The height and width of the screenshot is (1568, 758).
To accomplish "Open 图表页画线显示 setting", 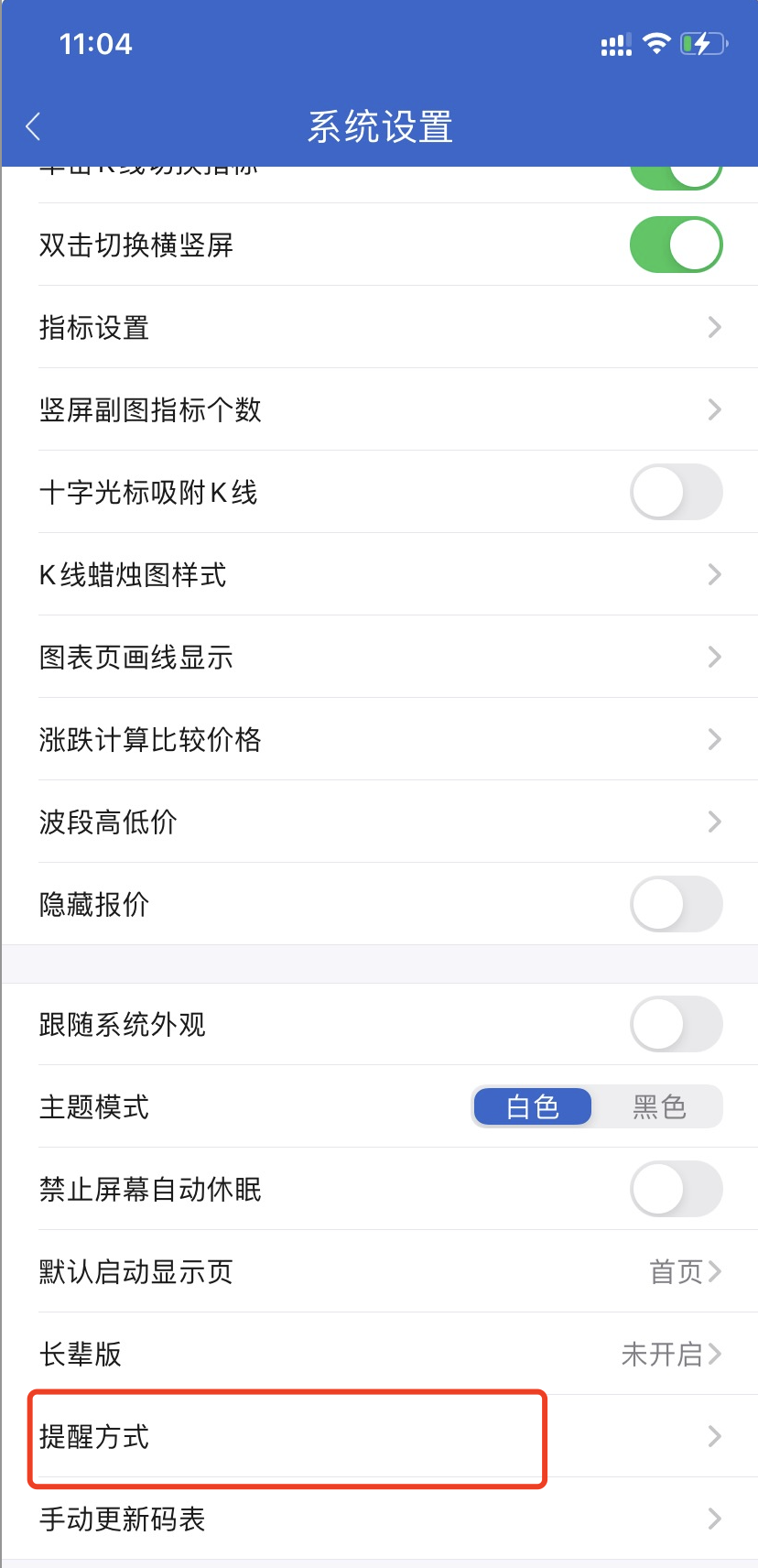I will (x=379, y=657).
